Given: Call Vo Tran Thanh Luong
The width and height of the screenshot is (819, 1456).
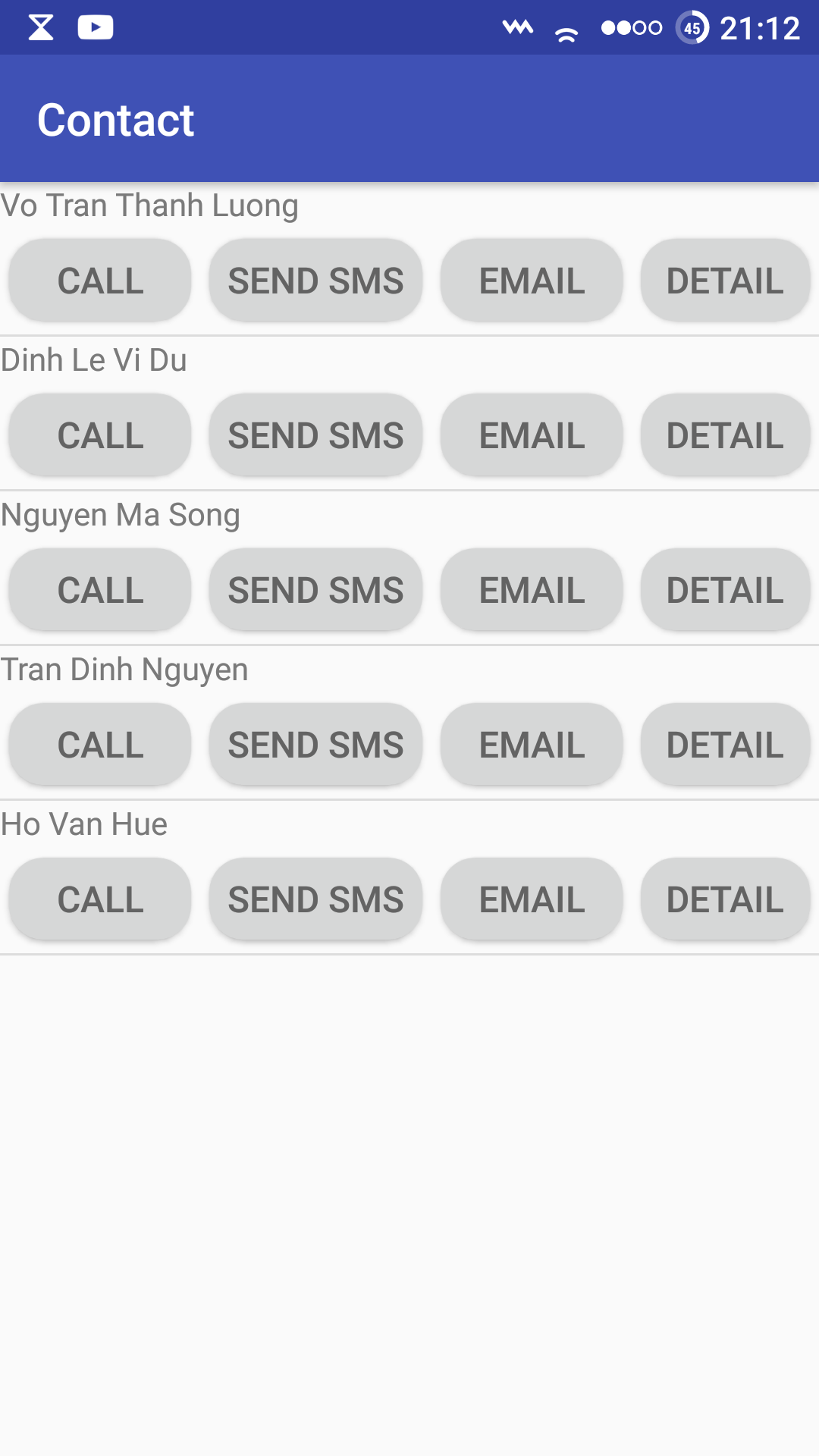Looking at the screenshot, I should coord(100,281).
